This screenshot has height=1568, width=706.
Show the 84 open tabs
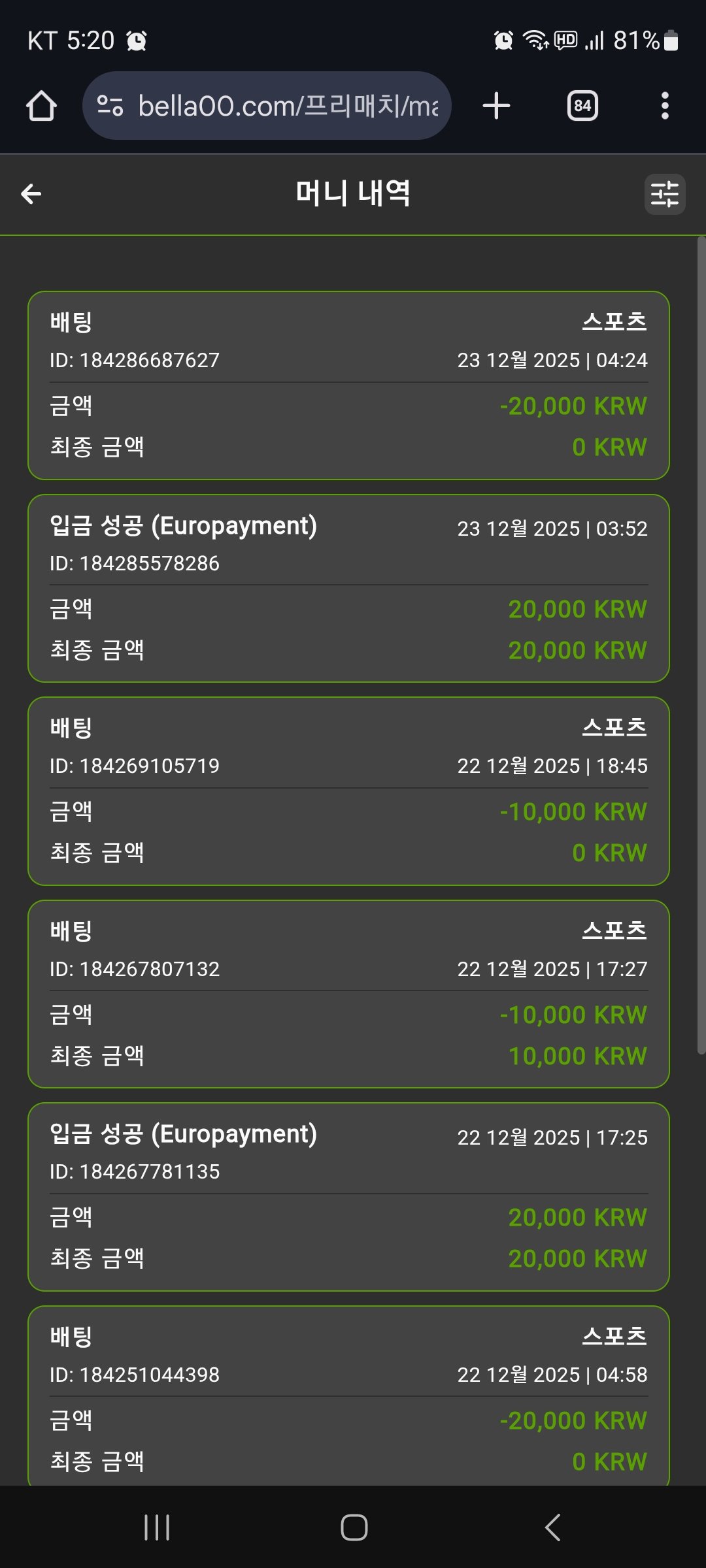(x=582, y=106)
